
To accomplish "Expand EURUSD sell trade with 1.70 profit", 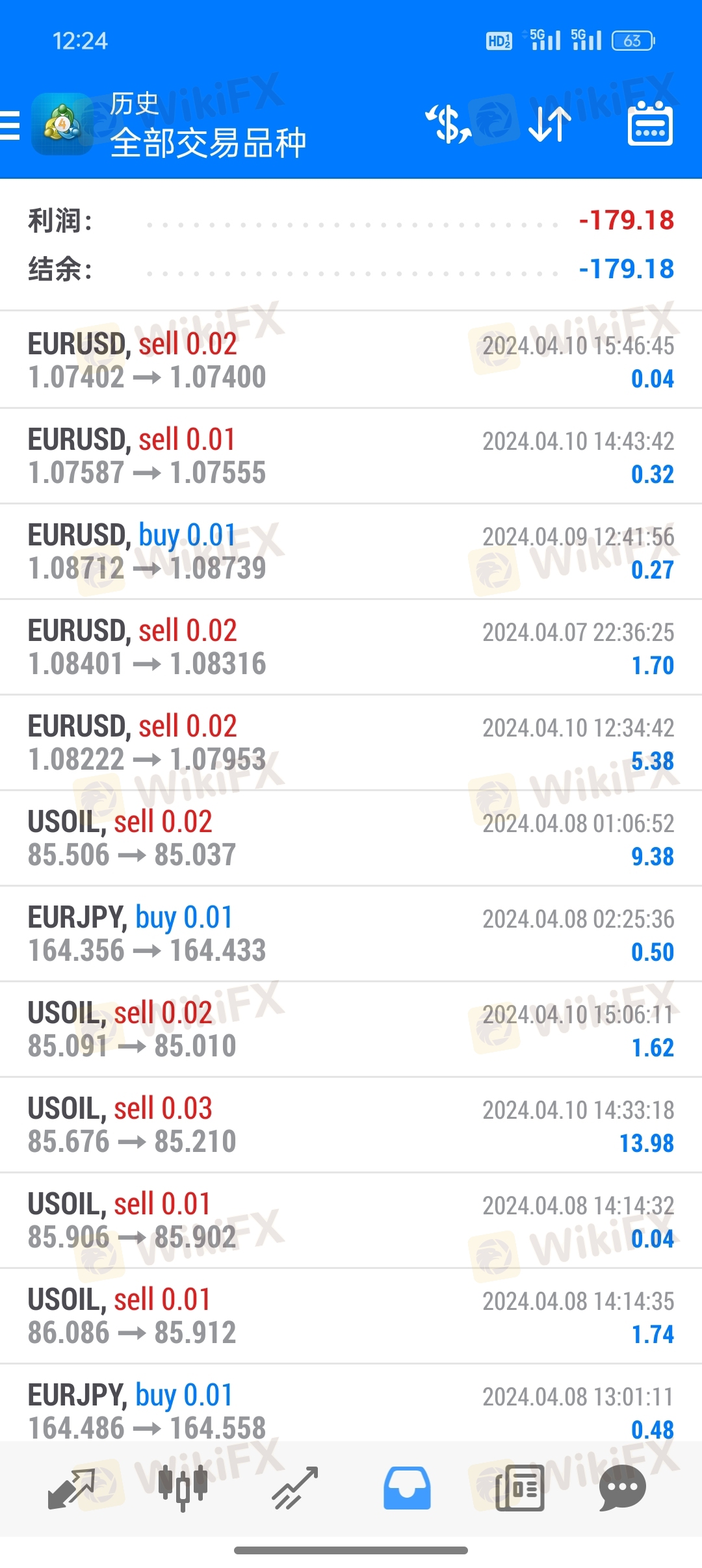I will 351,647.
